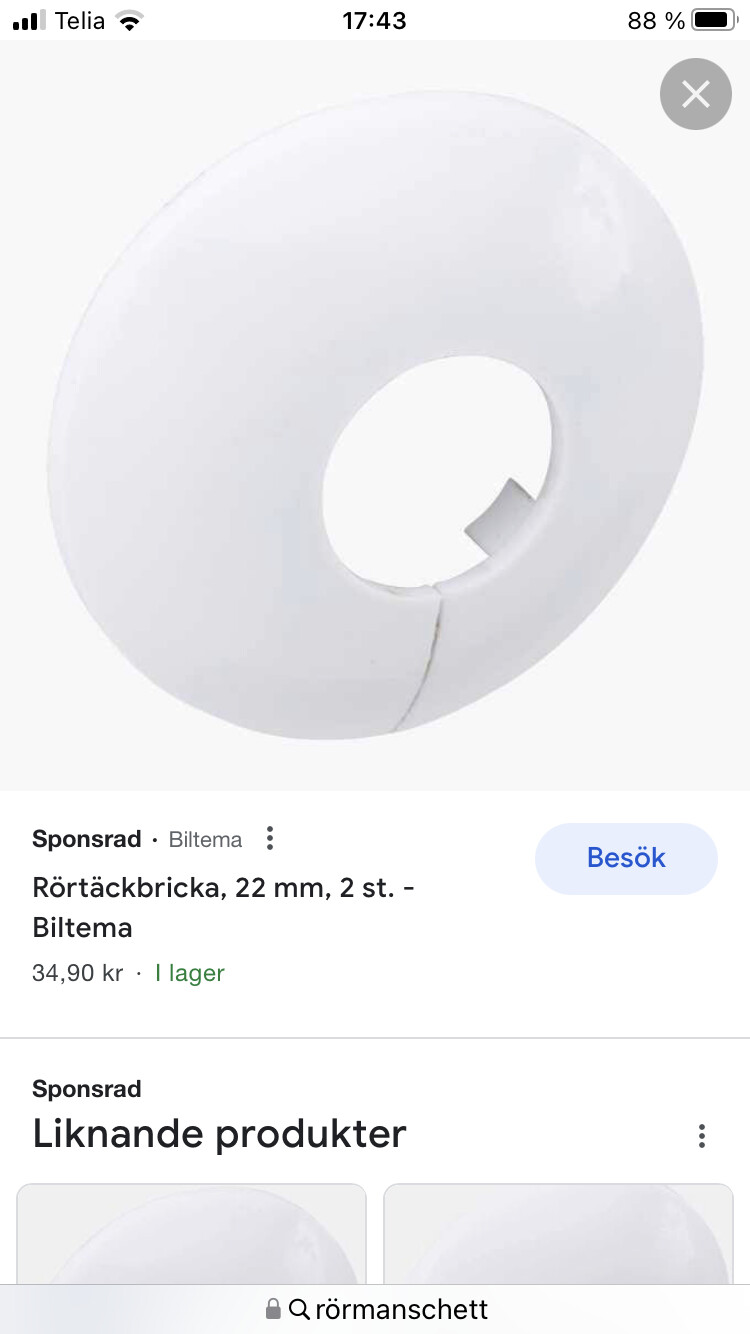Open the second similar product card
750x1334 pixels.
tap(558, 1236)
